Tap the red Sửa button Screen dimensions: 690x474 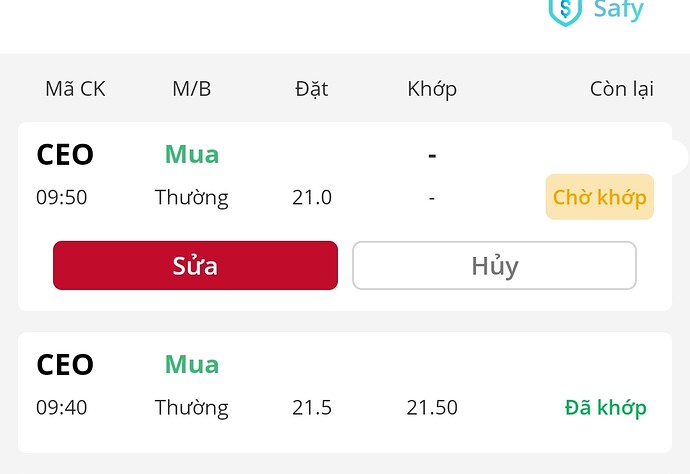tap(195, 266)
